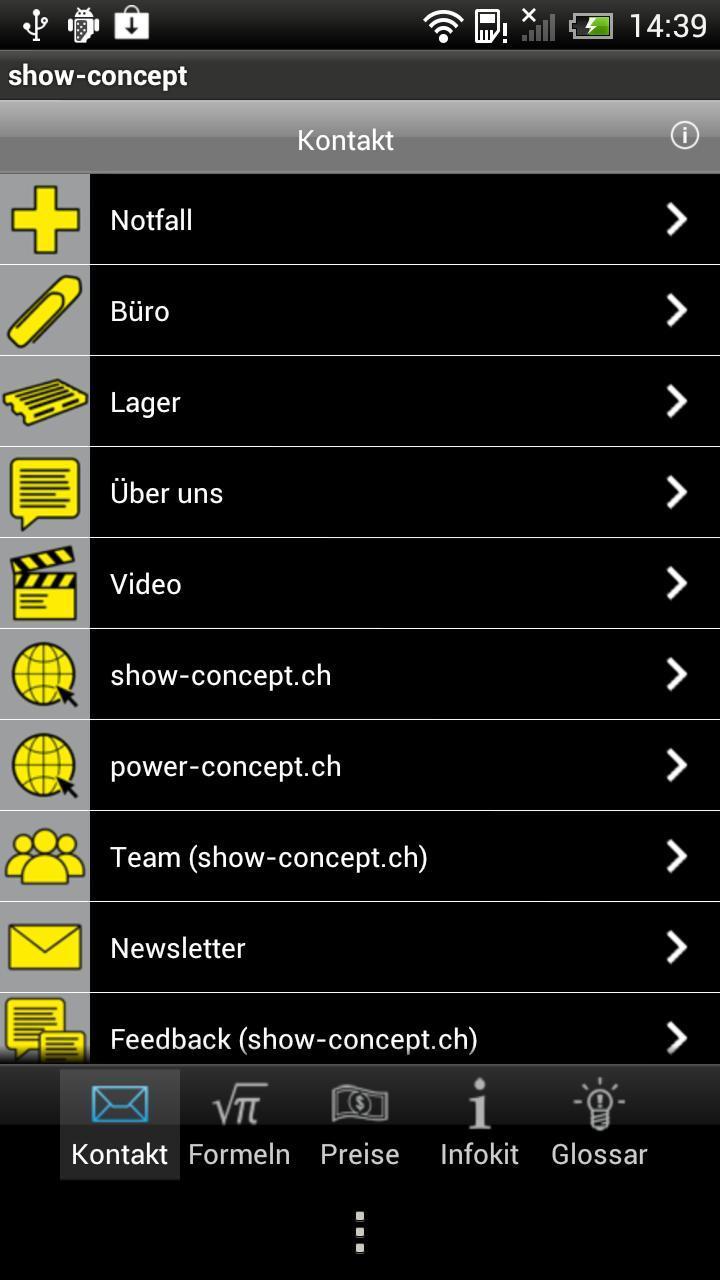
Task: Open the Video clapperboard icon
Action: (x=45, y=584)
